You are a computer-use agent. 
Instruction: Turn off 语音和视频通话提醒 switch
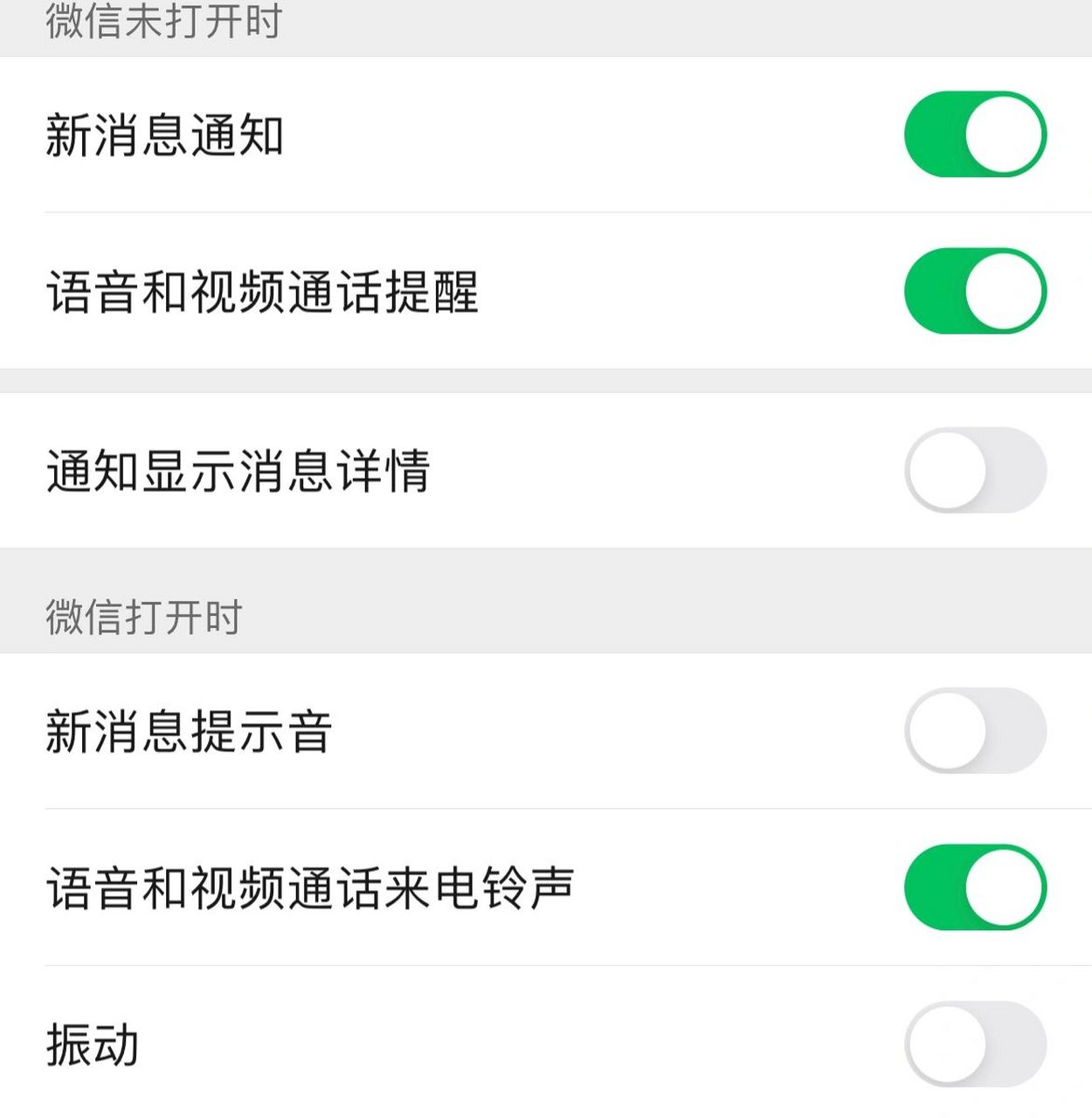click(975, 291)
